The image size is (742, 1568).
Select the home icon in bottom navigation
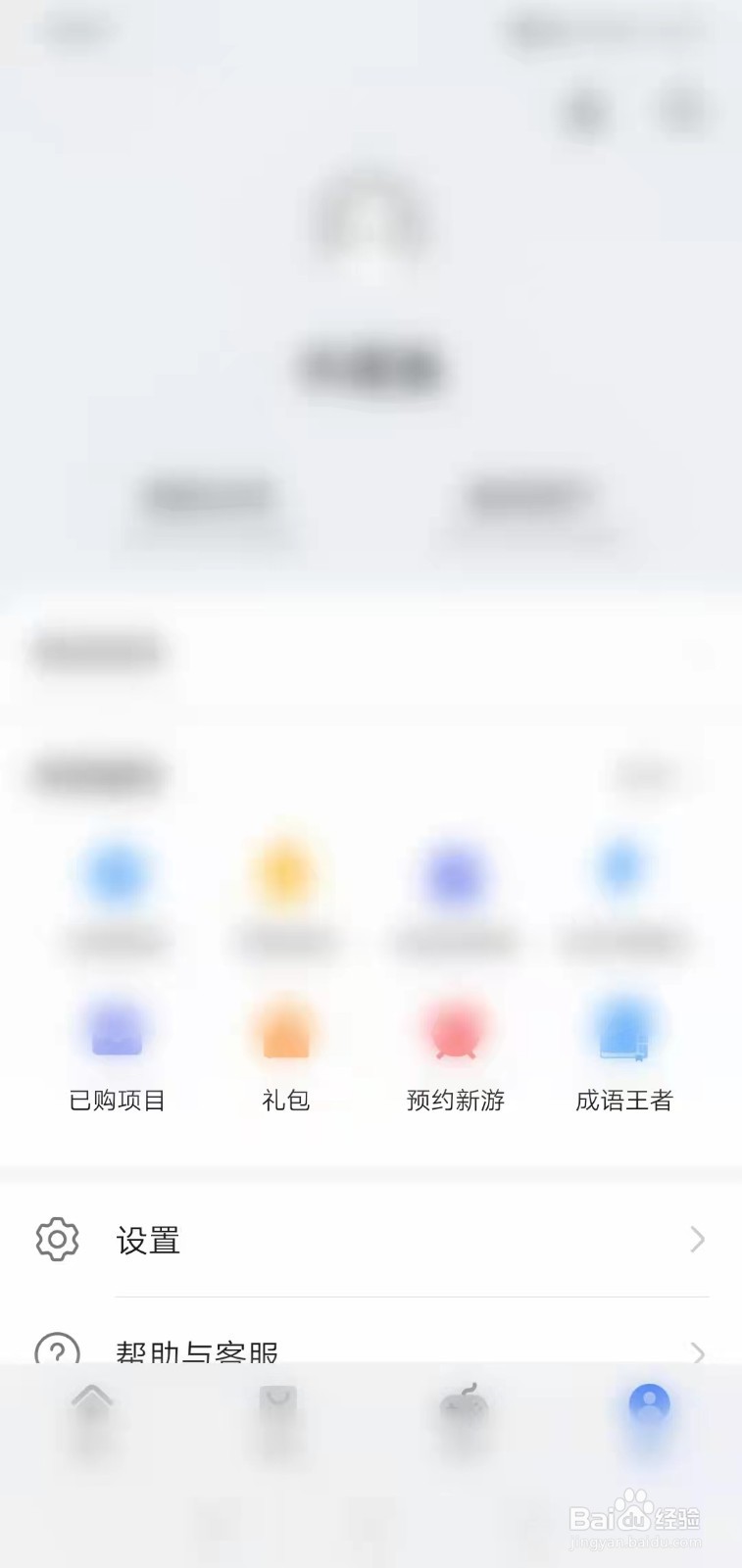click(x=92, y=1406)
